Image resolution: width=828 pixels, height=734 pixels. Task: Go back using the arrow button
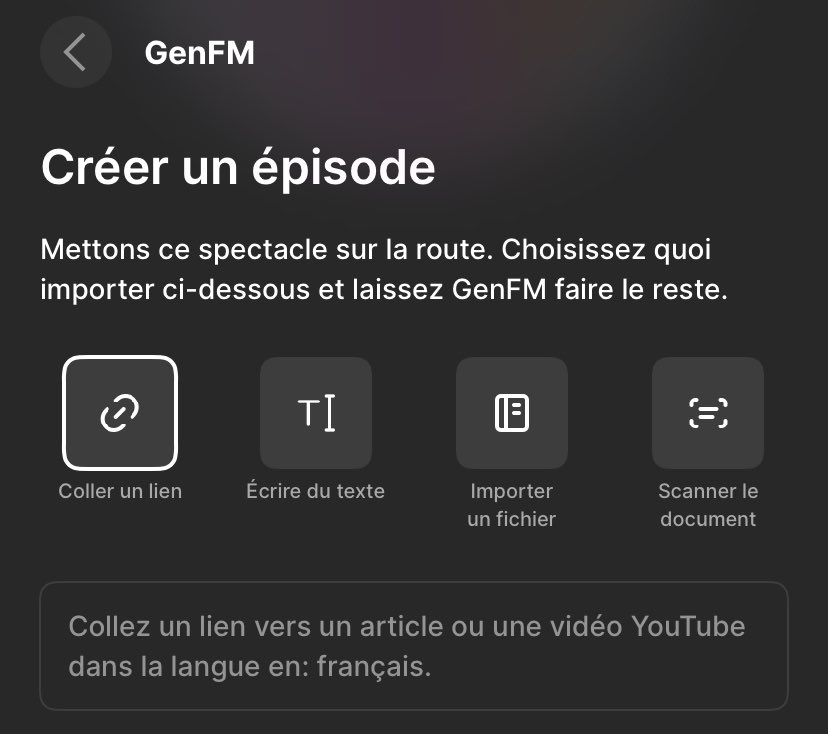75,52
